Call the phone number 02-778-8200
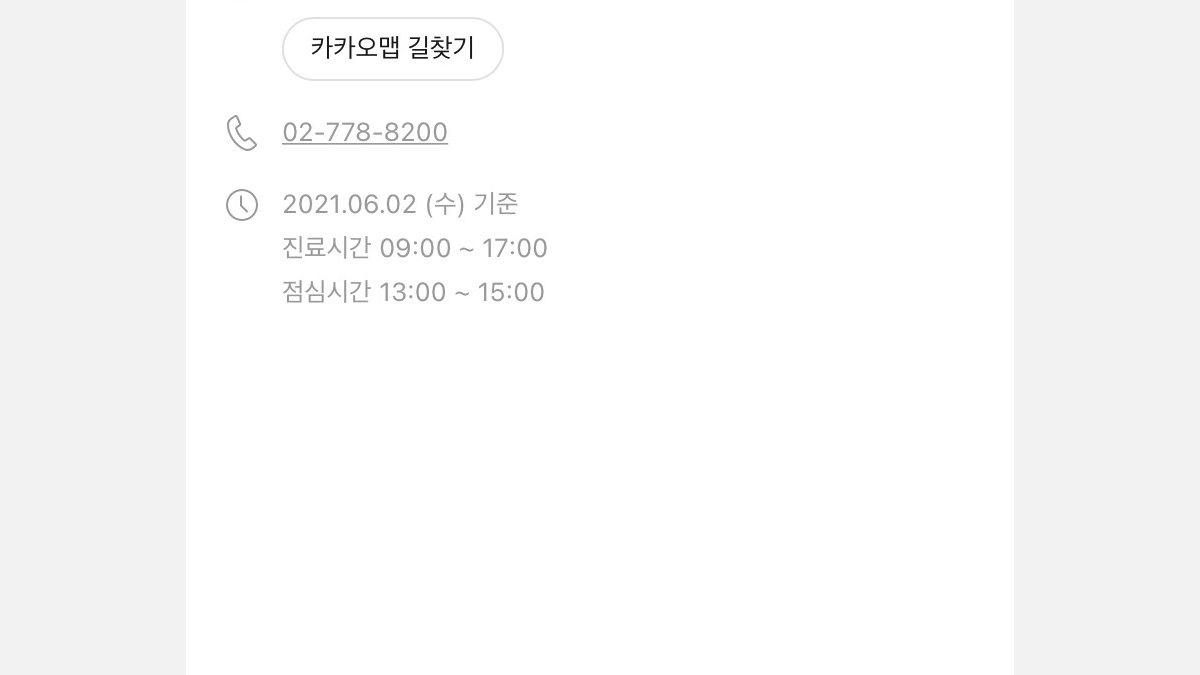Screen dimensions: 1200x675 pyautogui.click(x=365, y=132)
